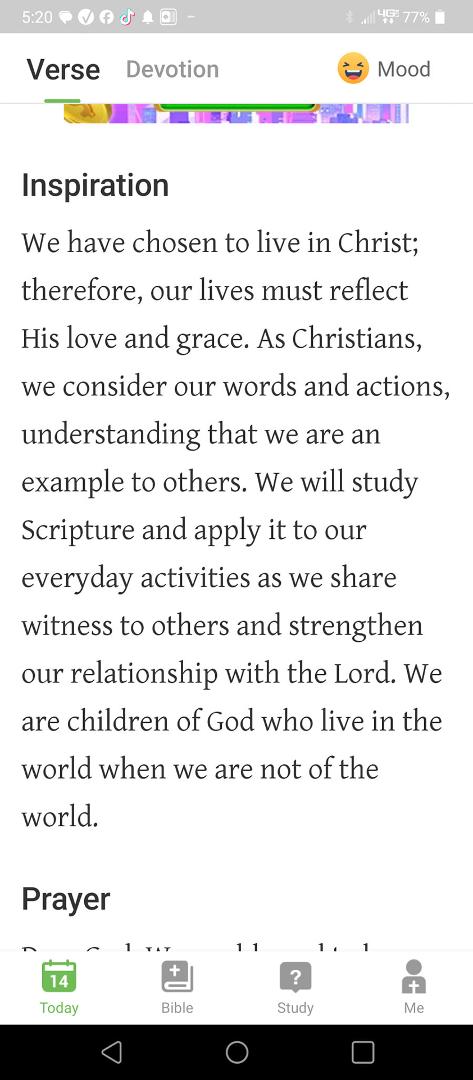Screen dimensions: 473x1080
Task: Switch to the Devotion tab
Action: point(172,69)
